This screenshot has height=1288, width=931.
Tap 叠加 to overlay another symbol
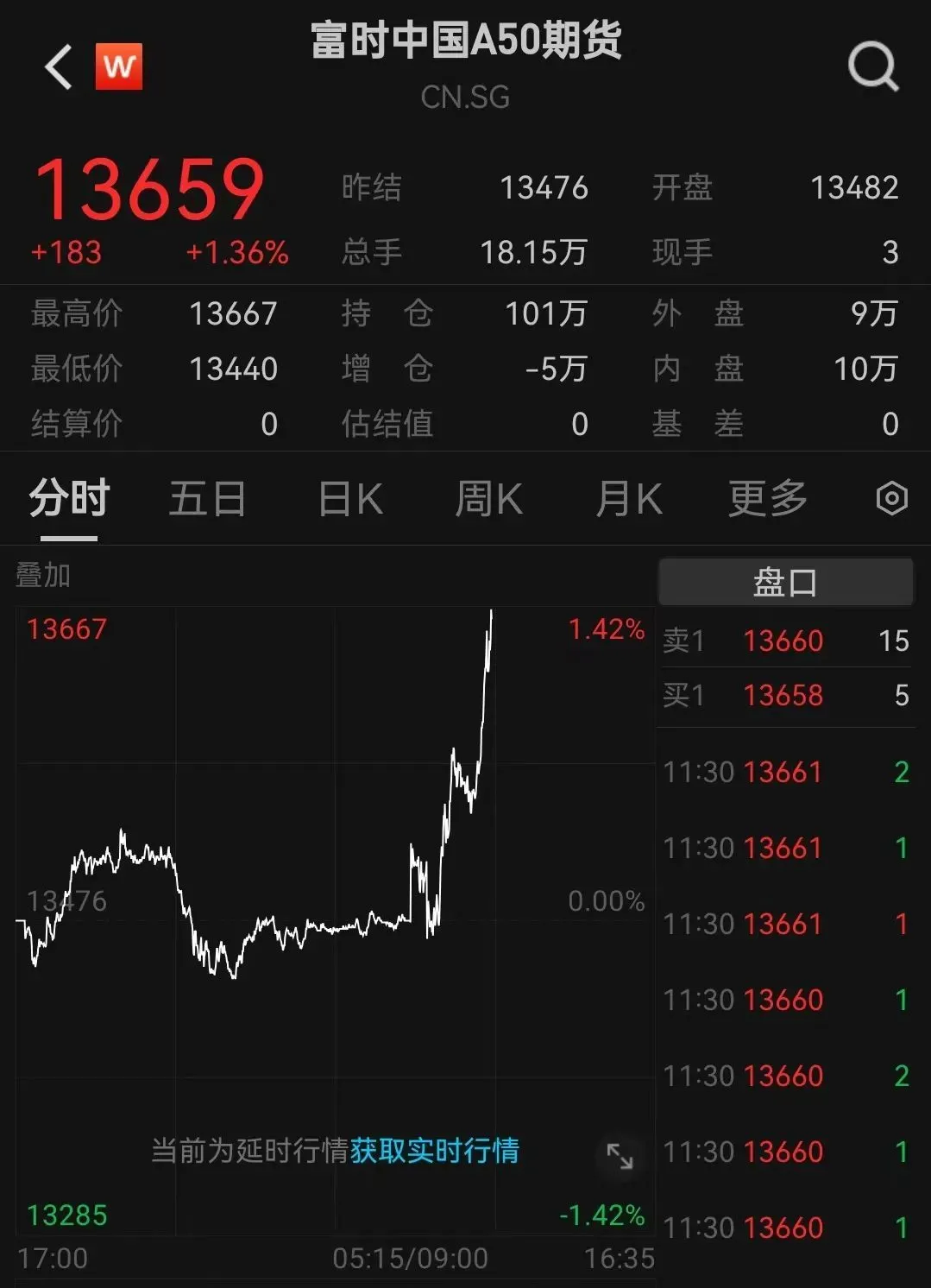click(x=43, y=575)
